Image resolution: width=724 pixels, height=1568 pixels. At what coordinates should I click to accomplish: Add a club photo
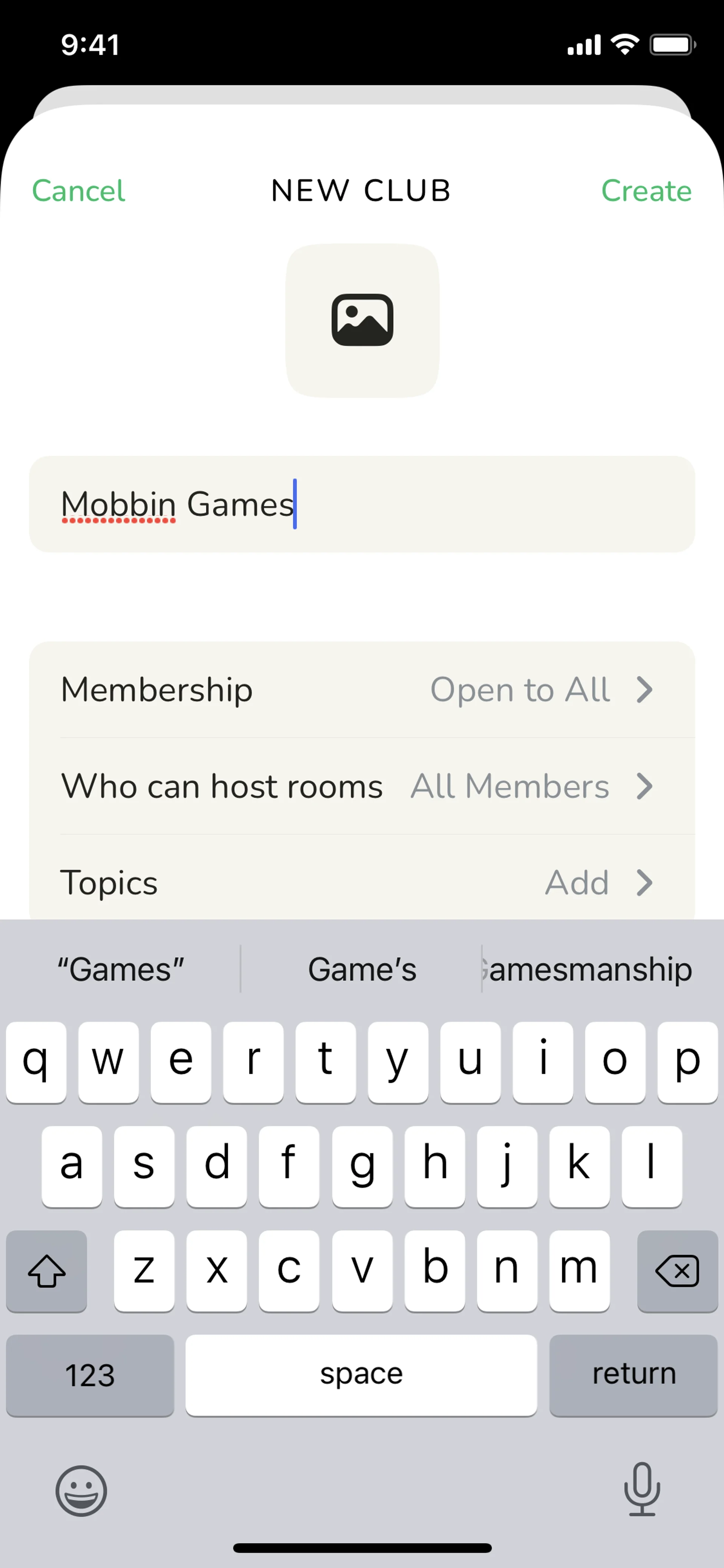tap(362, 320)
